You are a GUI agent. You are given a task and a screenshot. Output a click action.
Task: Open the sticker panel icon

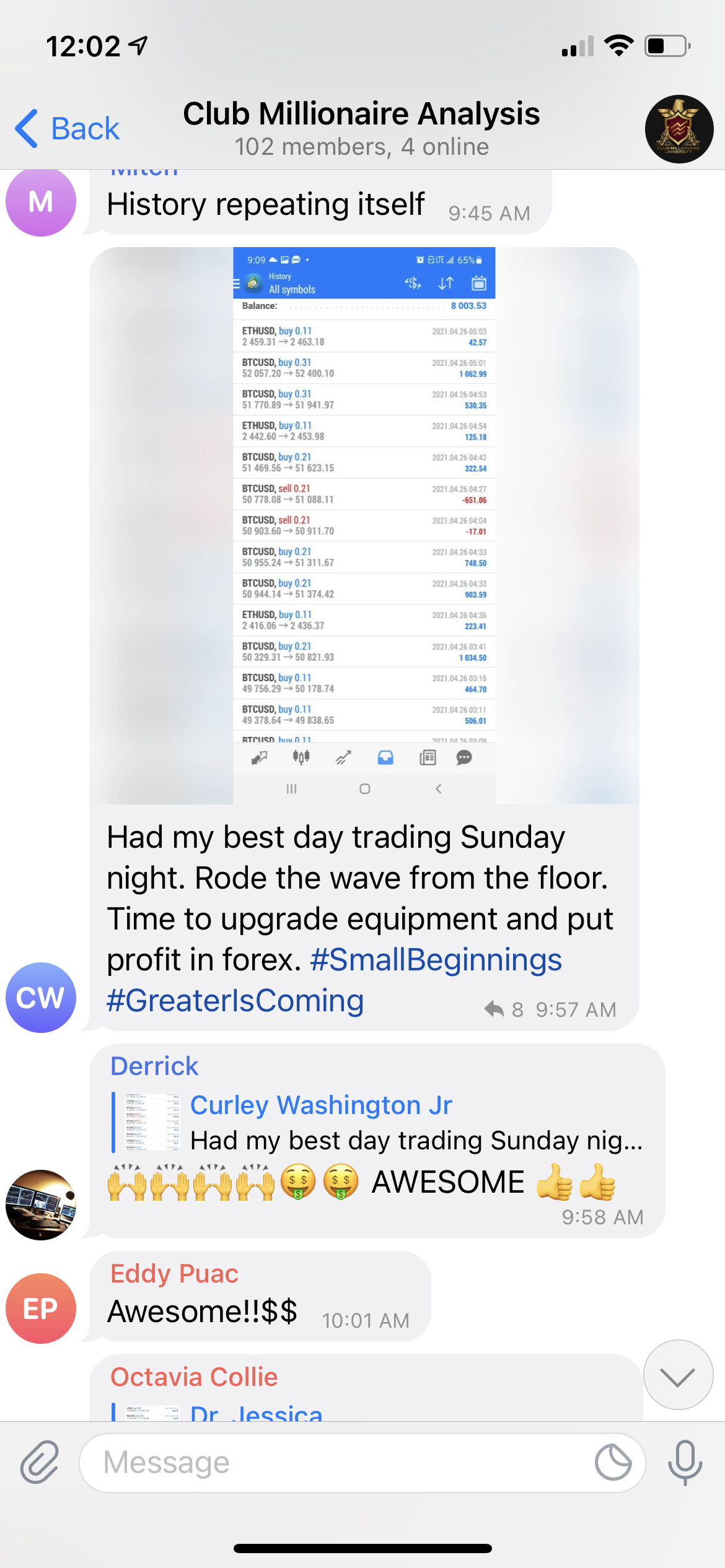pos(613,1463)
